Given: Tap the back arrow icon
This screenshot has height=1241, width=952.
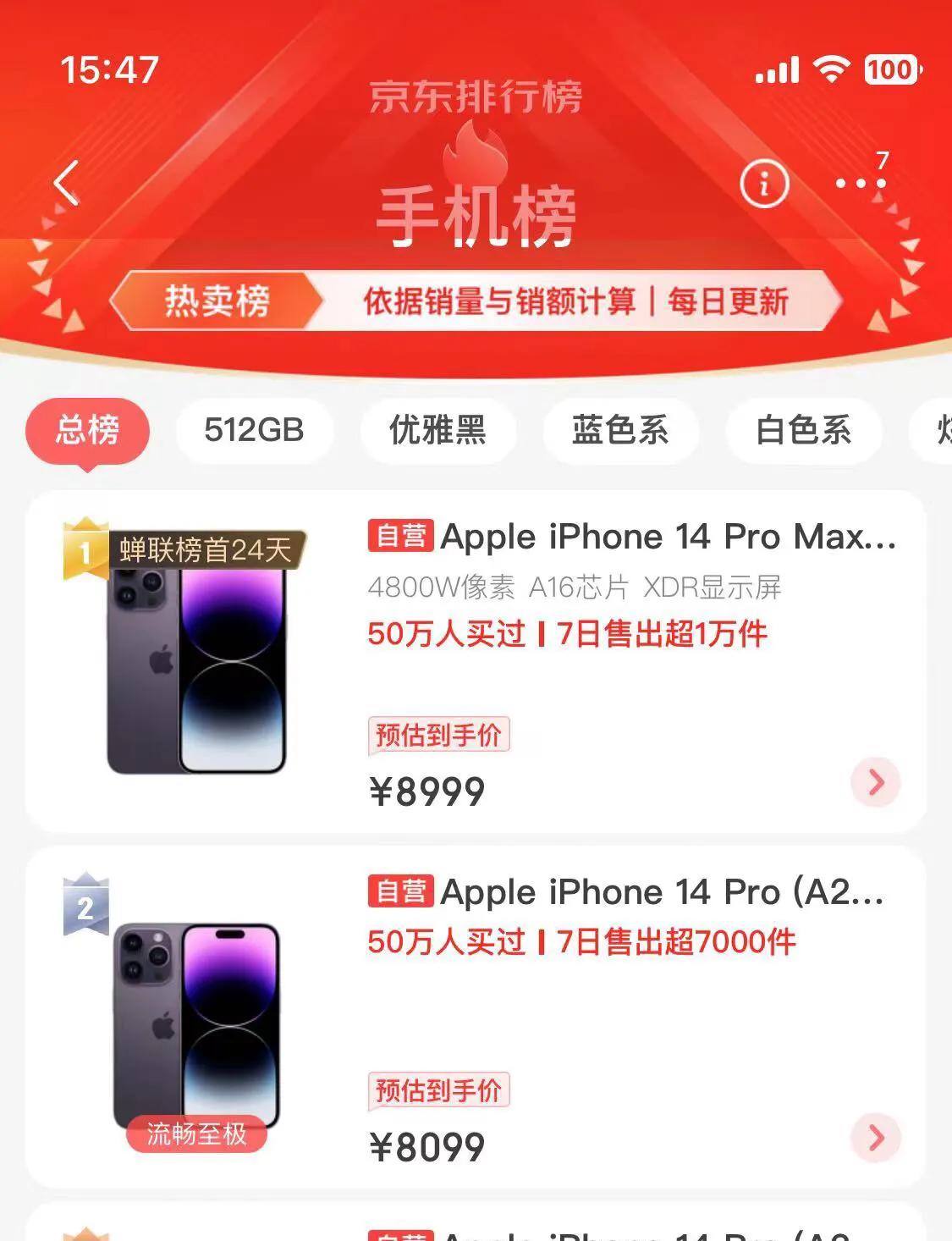Looking at the screenshot, I should 64,181.
